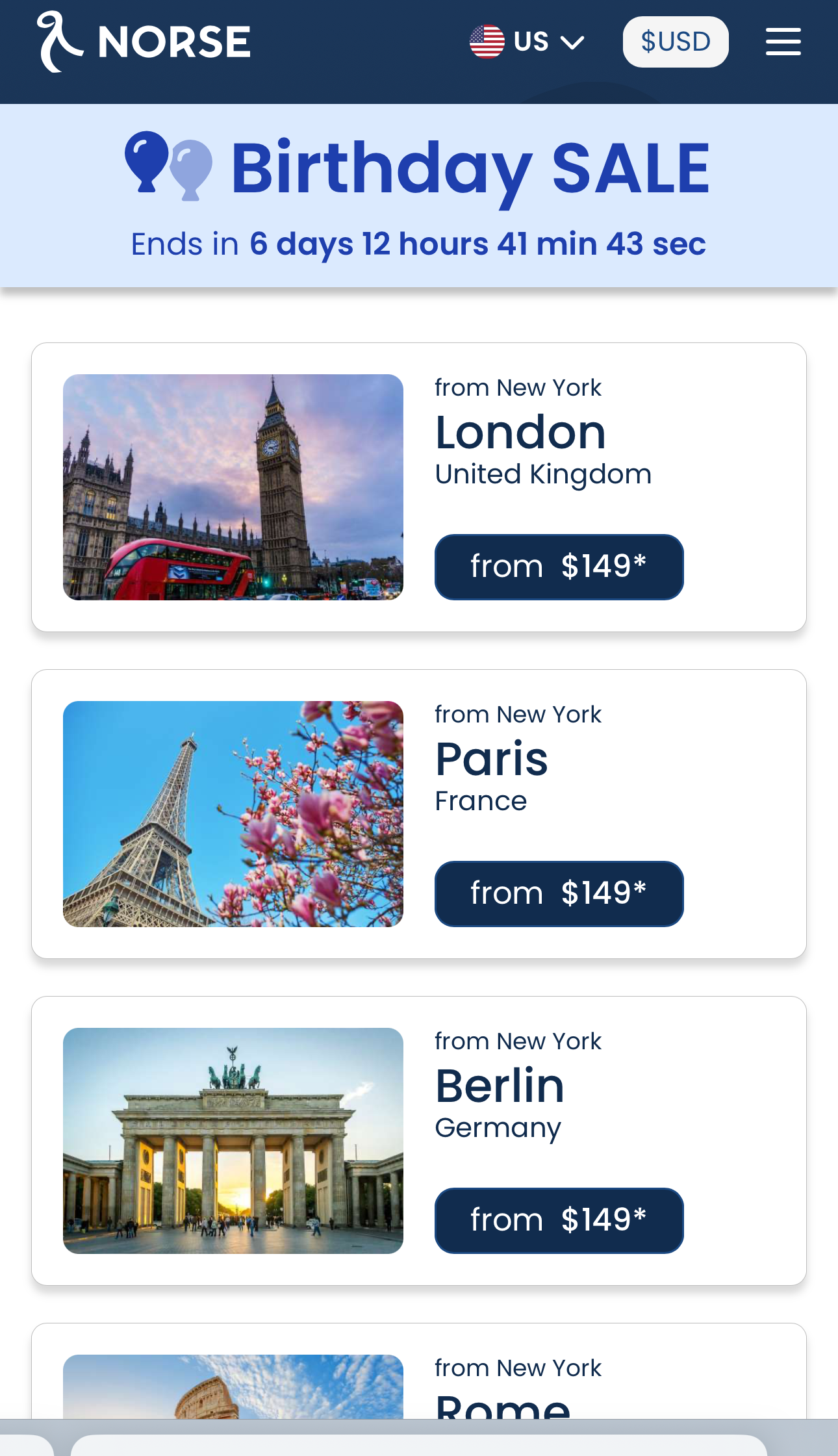Open the Rome destination card
This screenshot has height=1456, width=838.
(419, 1372)
